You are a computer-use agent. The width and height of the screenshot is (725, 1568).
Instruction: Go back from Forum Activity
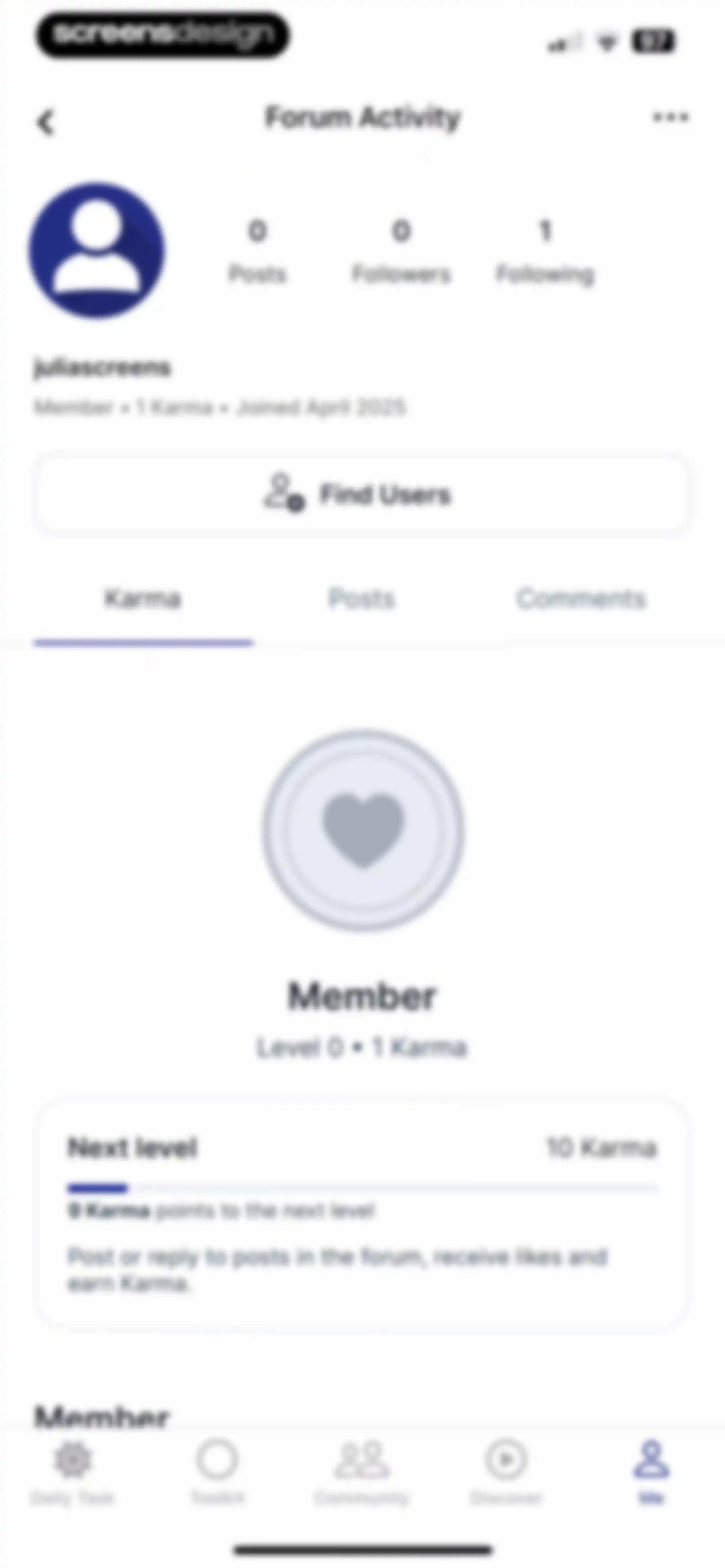pos(46,122)
